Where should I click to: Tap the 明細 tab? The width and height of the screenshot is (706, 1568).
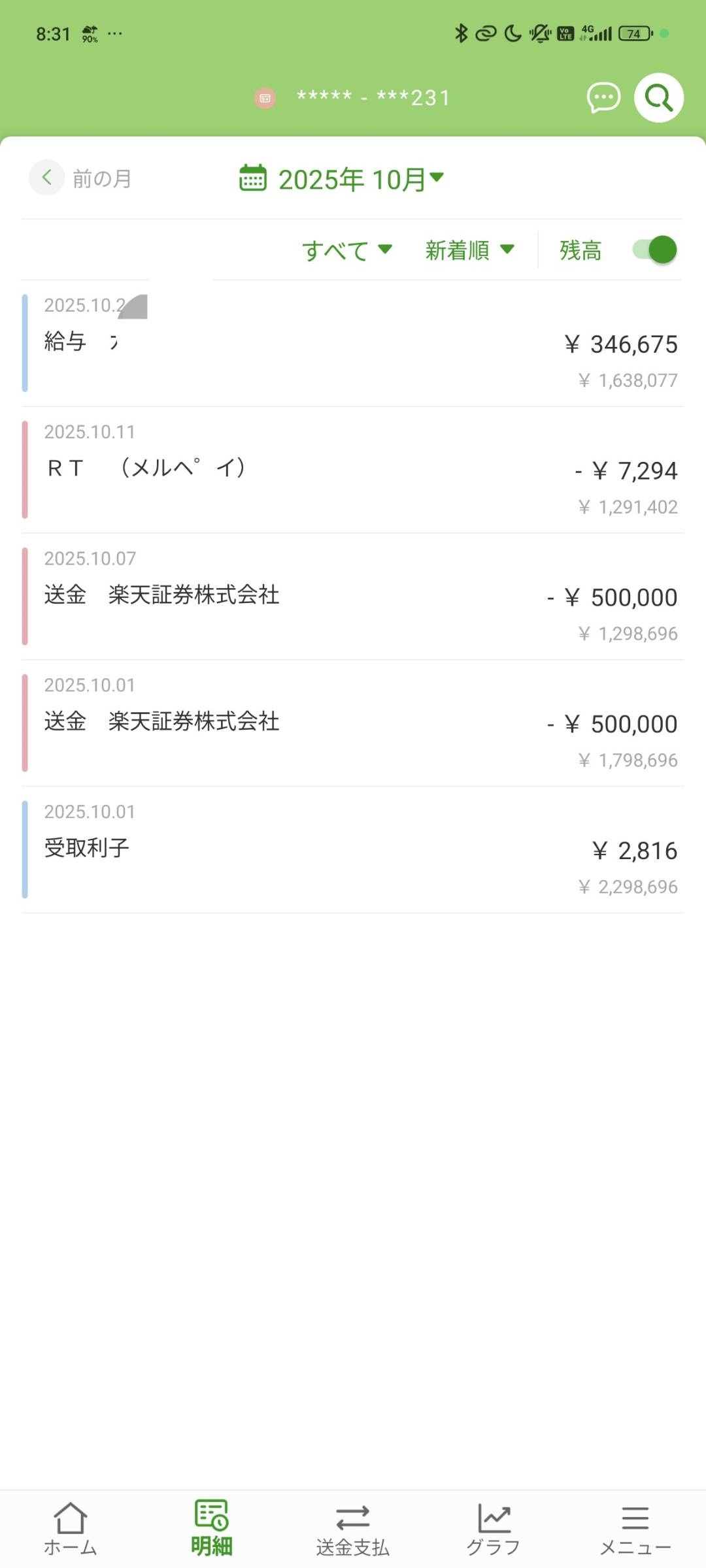pyautogui.click(x=212, y=1529)
